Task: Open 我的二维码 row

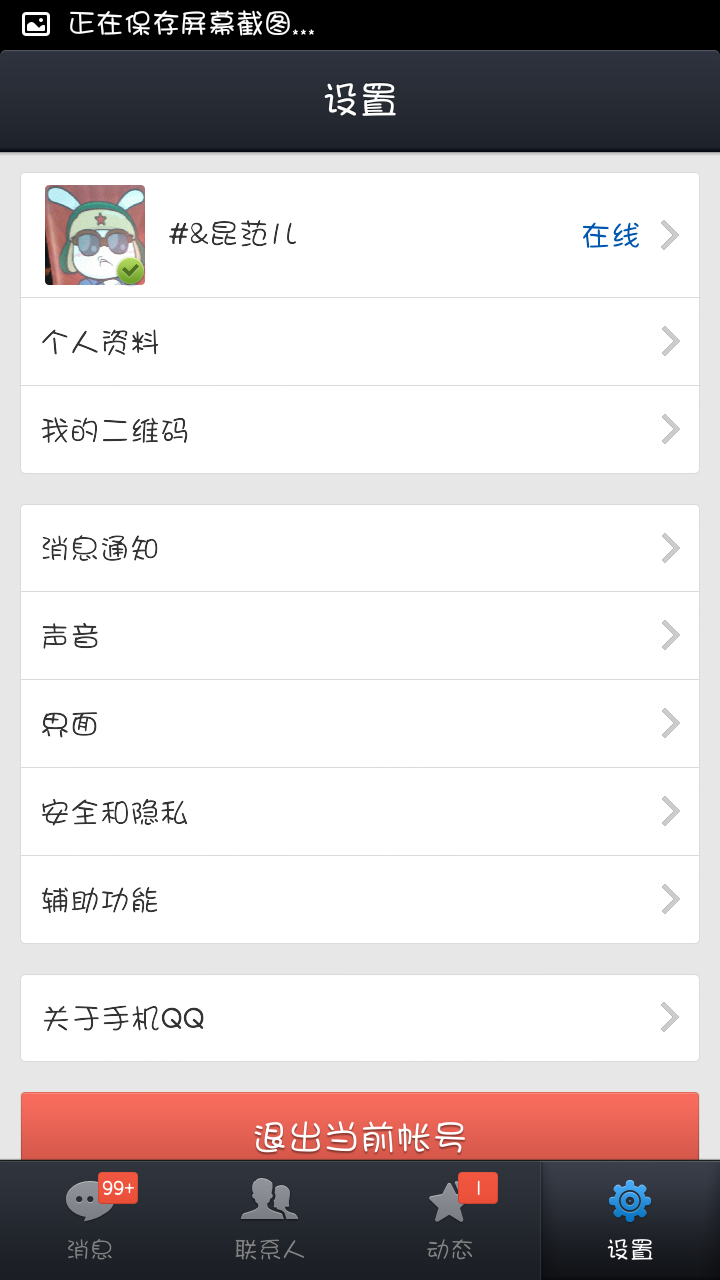Action: click(x=360, y=430)
